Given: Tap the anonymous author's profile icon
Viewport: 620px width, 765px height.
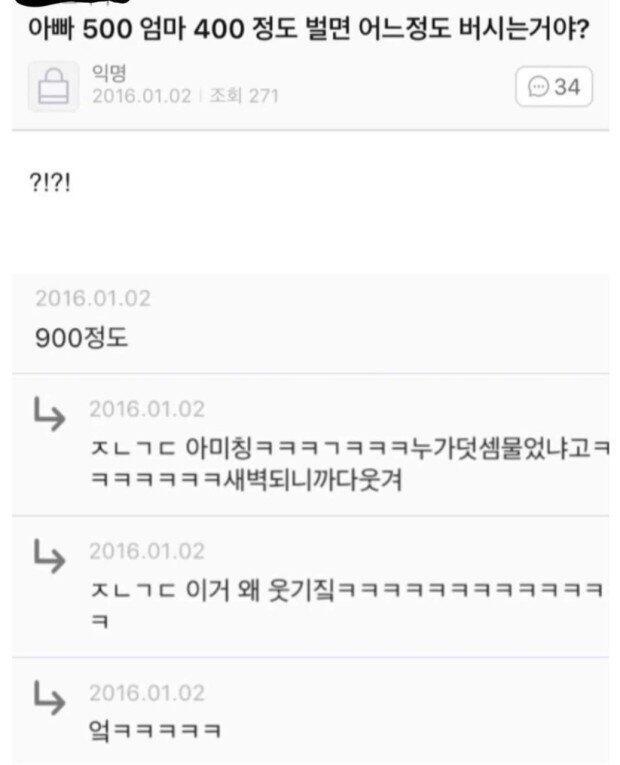Looking at the screenshot, I should coord(53,85).
